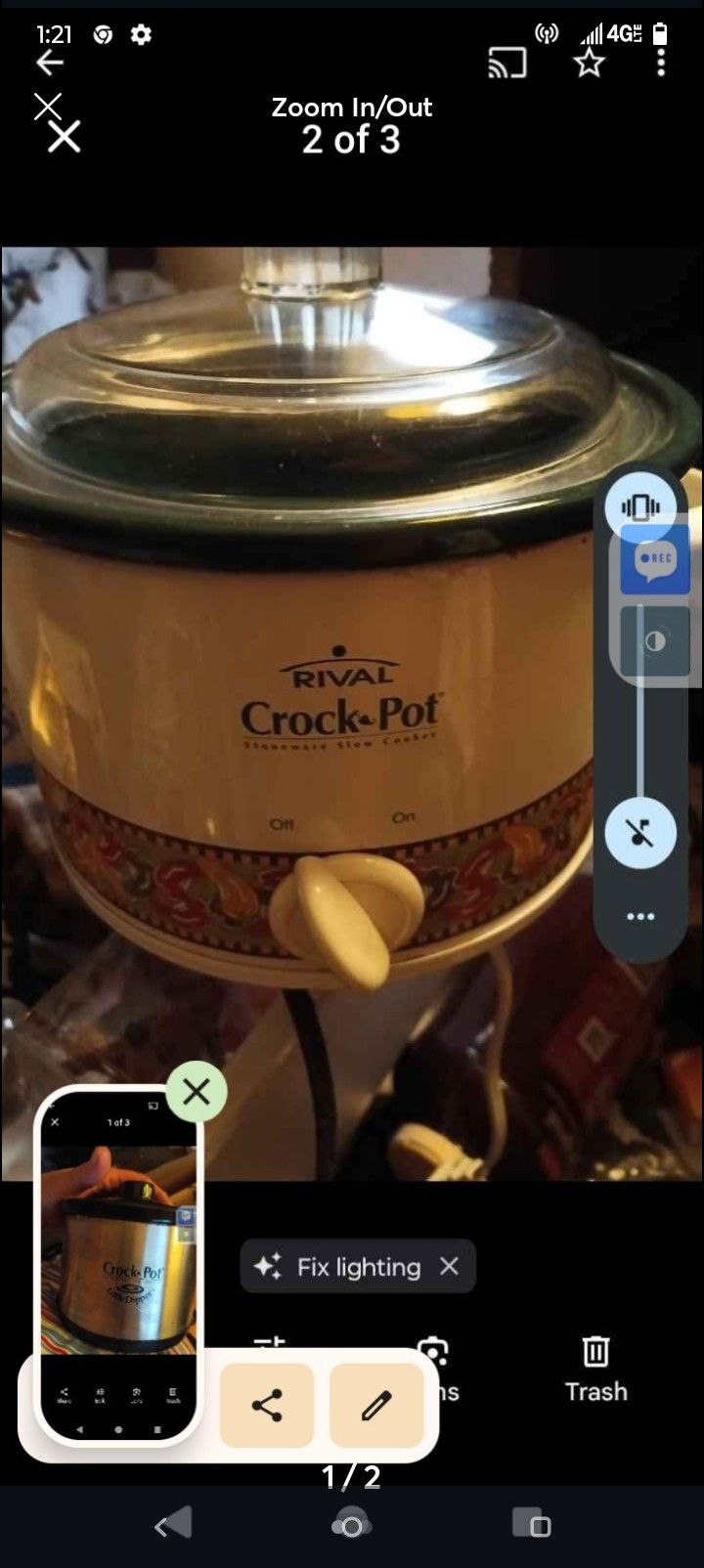Switch the ringer mode via the vibrate icon
This screenshot has width=704, height=1568.
click(x=640, y=507)
